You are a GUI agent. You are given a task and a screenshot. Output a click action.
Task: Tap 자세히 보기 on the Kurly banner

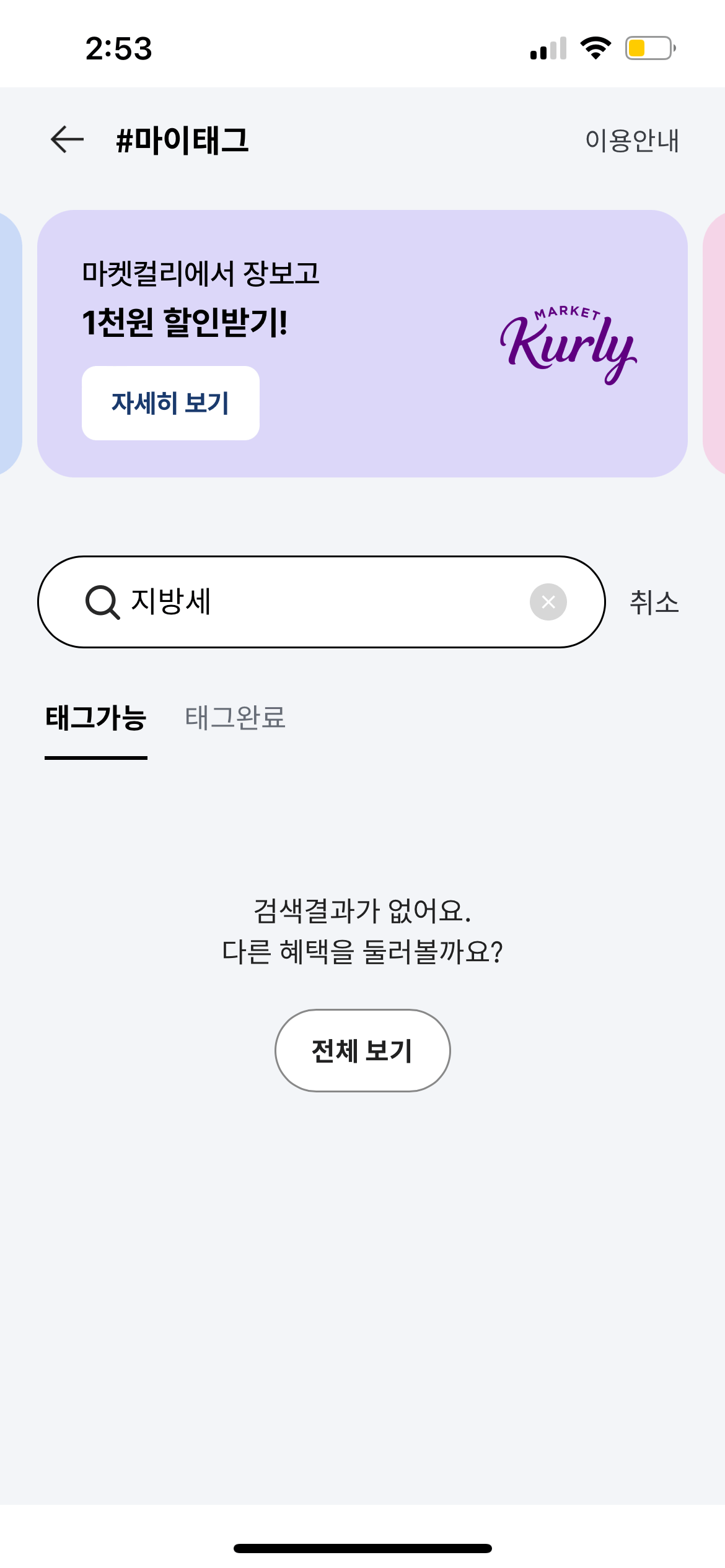tap(171, 402)
